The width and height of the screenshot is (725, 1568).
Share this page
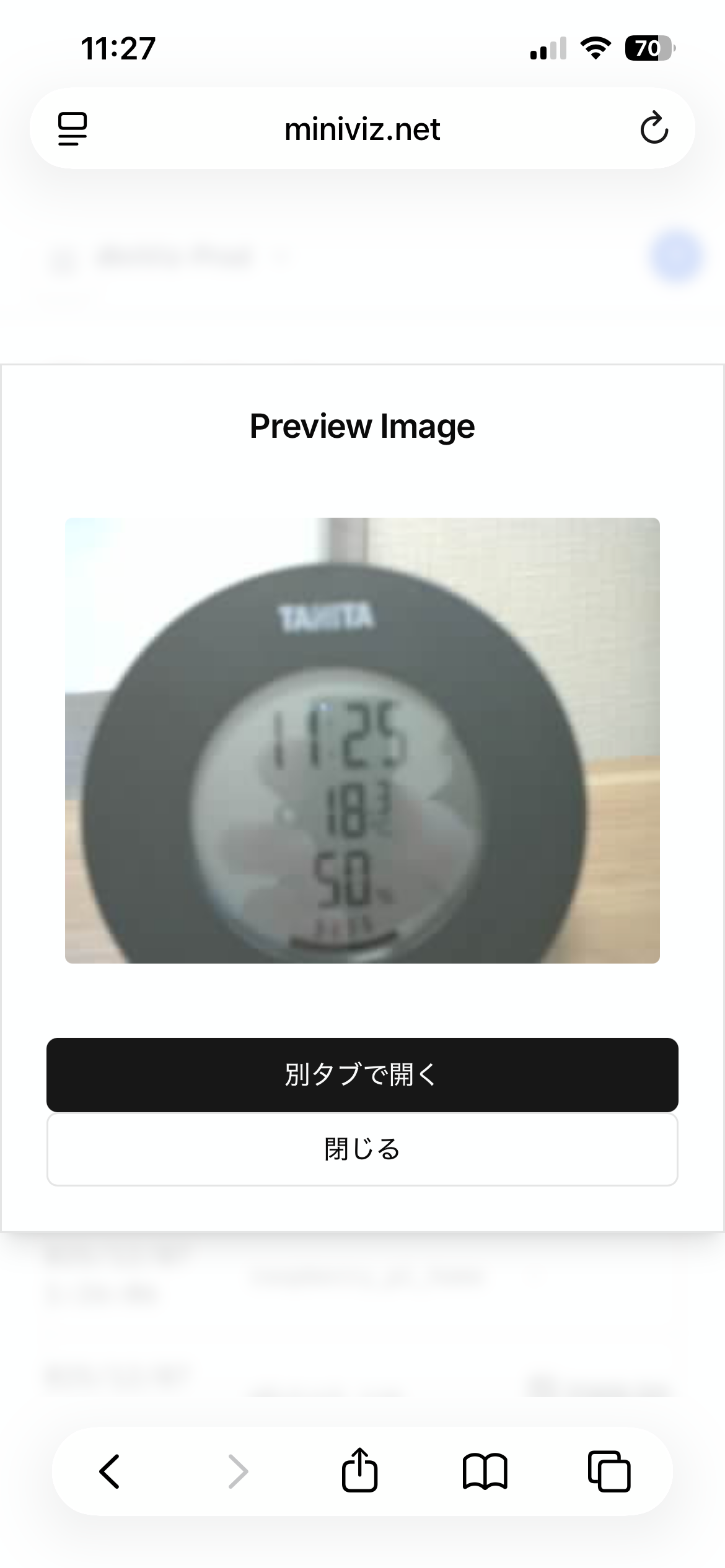[359, 1471]
